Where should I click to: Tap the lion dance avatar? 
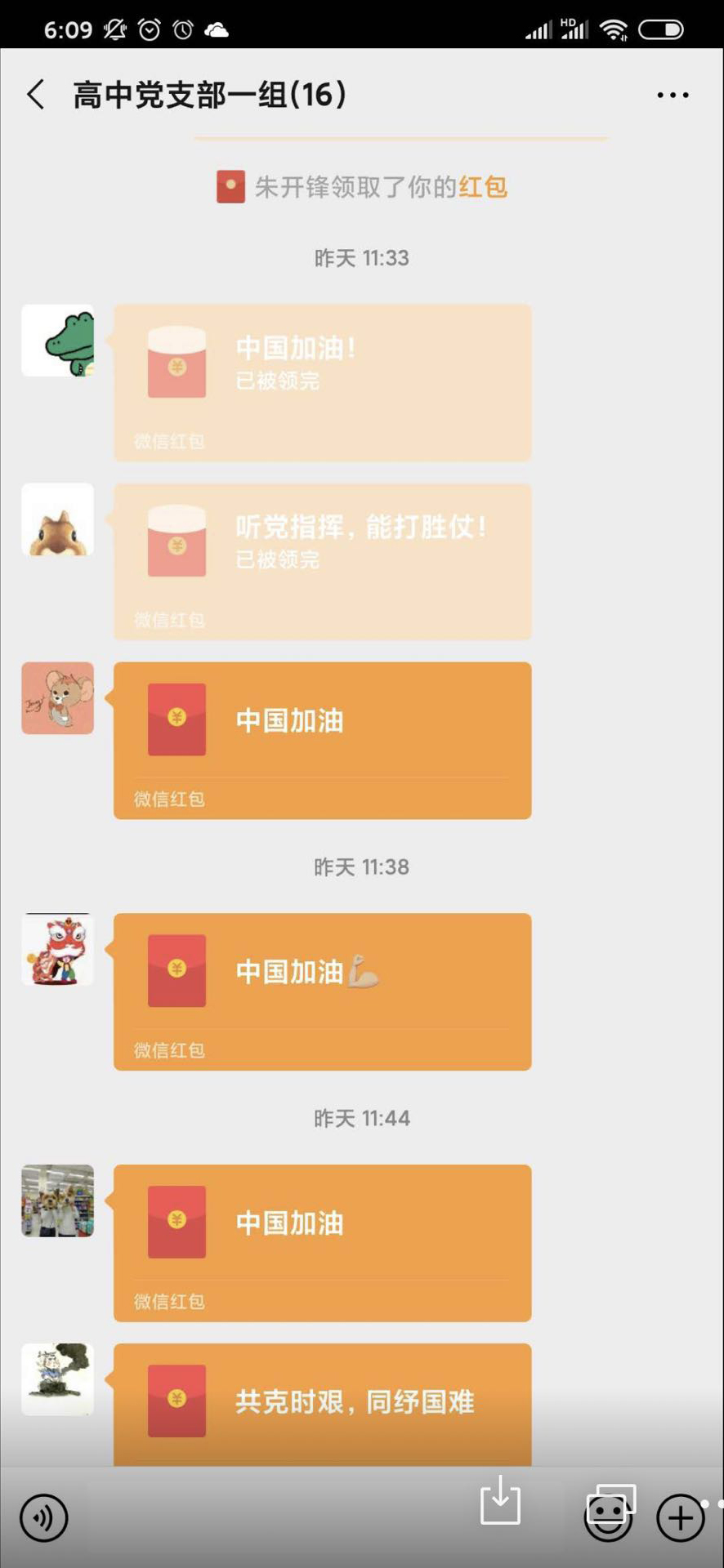coord(58,949)
